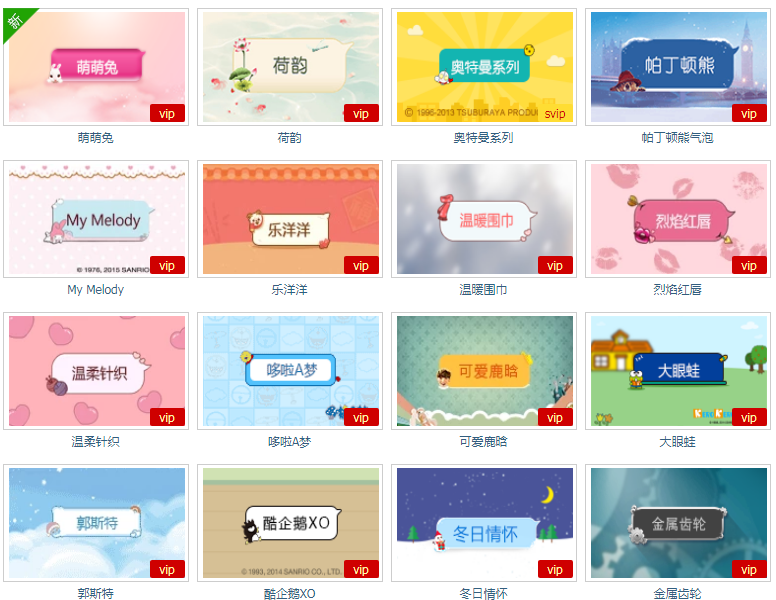View the 酷企鹅XO bubble theme
Screen dimensions: 776x600
click(x=290, y=523)
